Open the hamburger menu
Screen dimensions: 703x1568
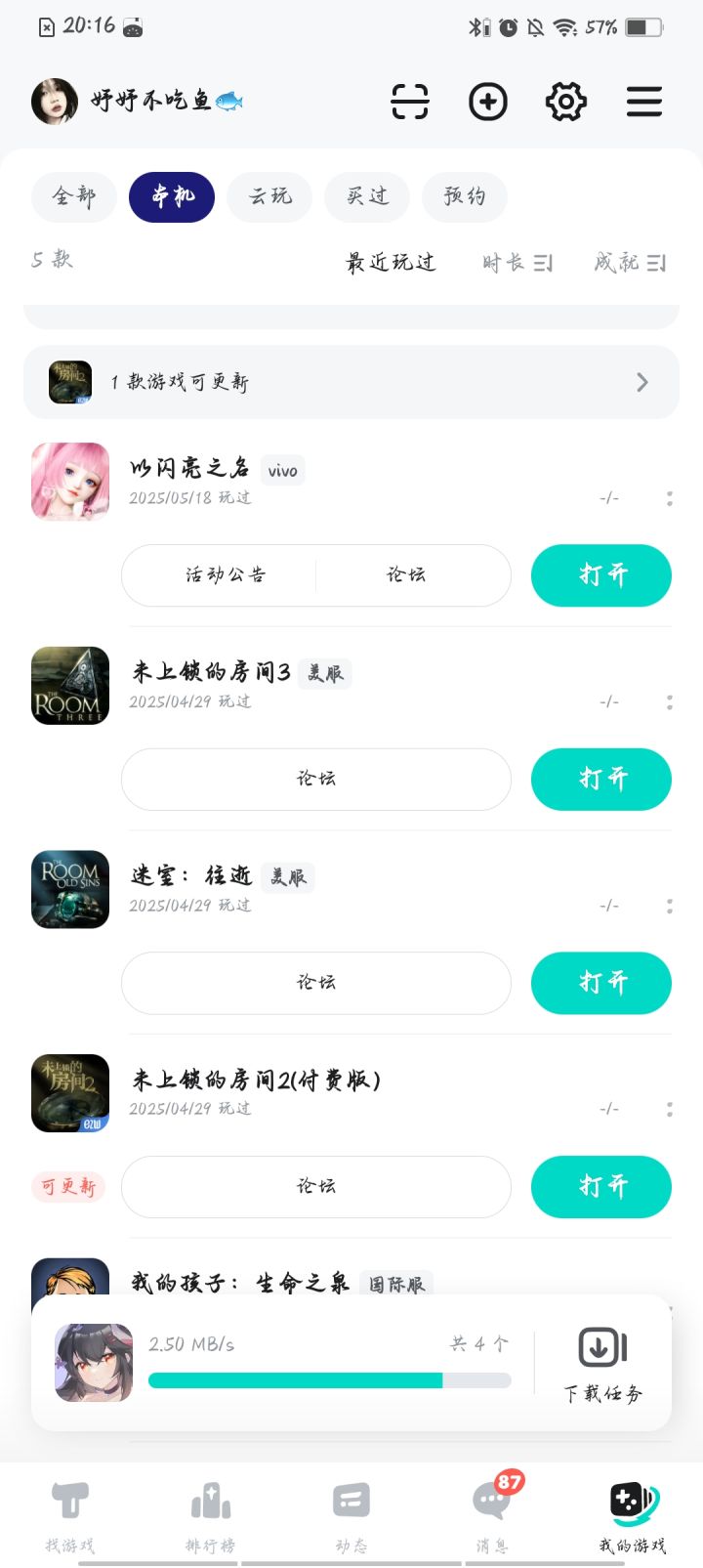pyautogui.click(x=644, y=102)
